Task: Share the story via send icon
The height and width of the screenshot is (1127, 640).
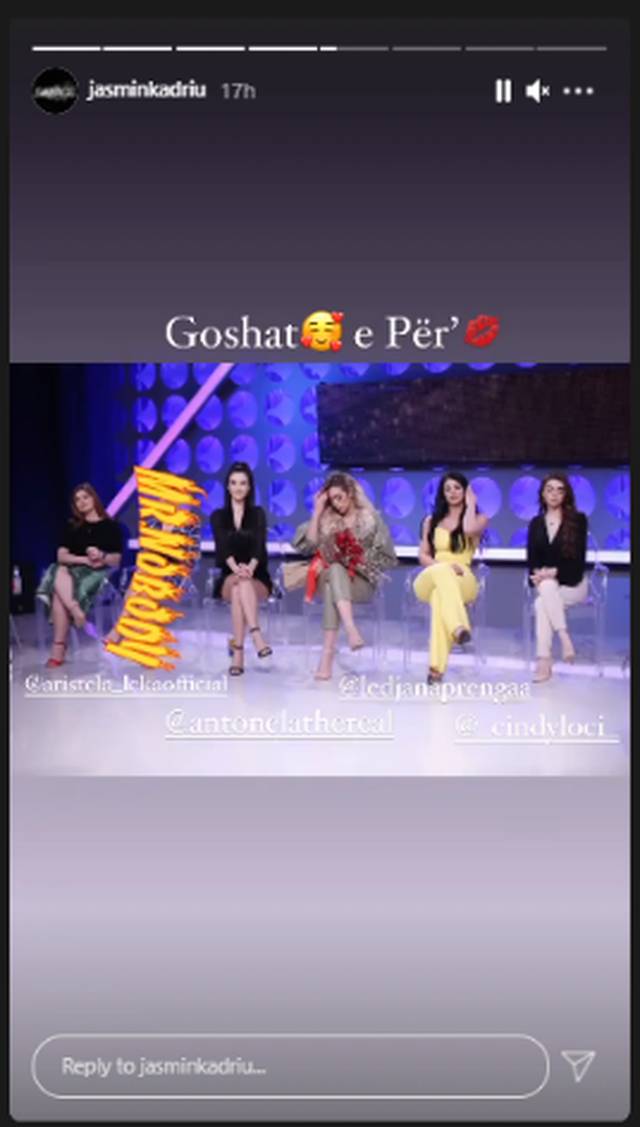Action: pos(578,1065)
